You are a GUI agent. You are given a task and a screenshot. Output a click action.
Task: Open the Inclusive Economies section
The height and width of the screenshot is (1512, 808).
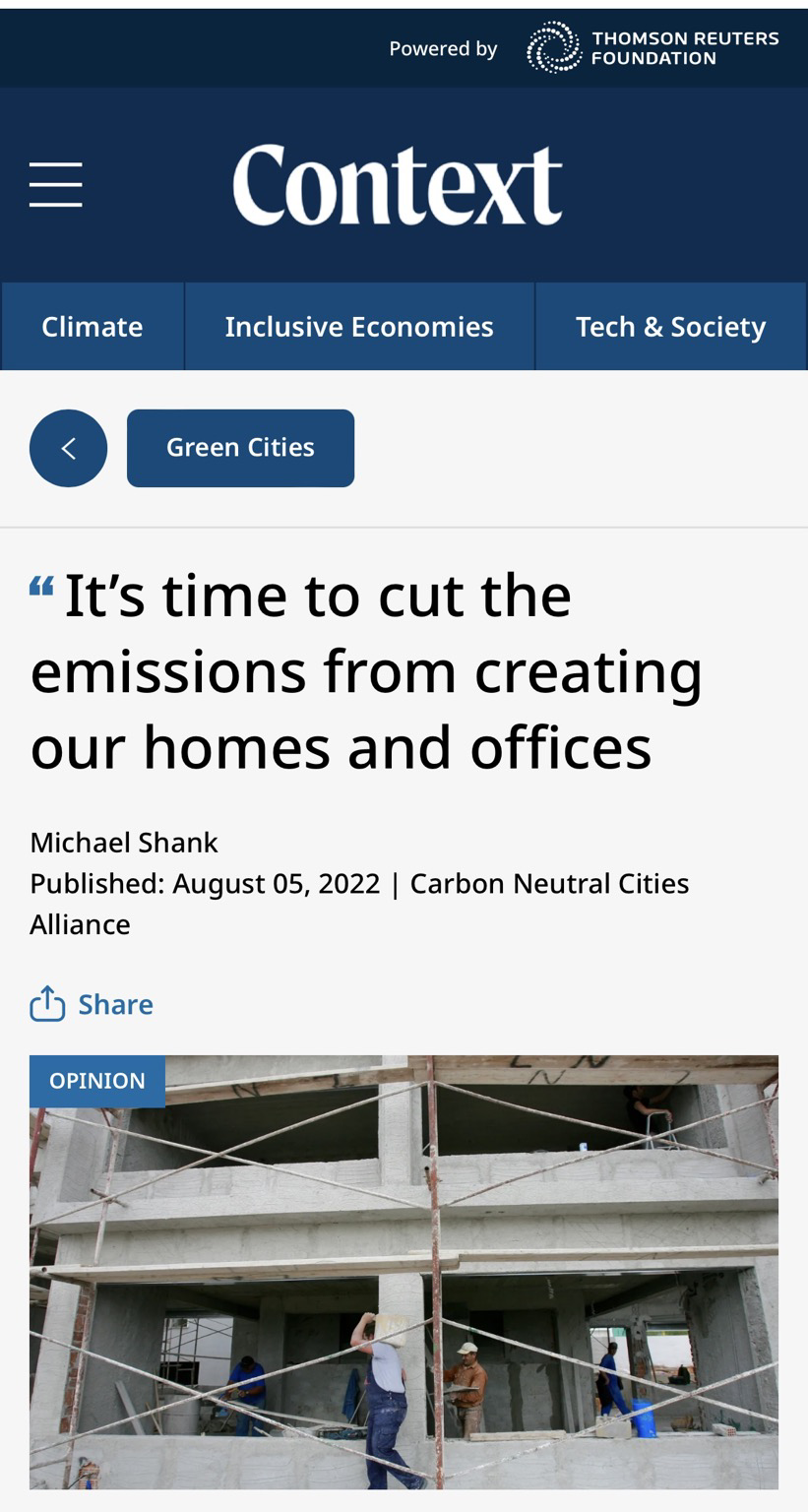[359, 327]
